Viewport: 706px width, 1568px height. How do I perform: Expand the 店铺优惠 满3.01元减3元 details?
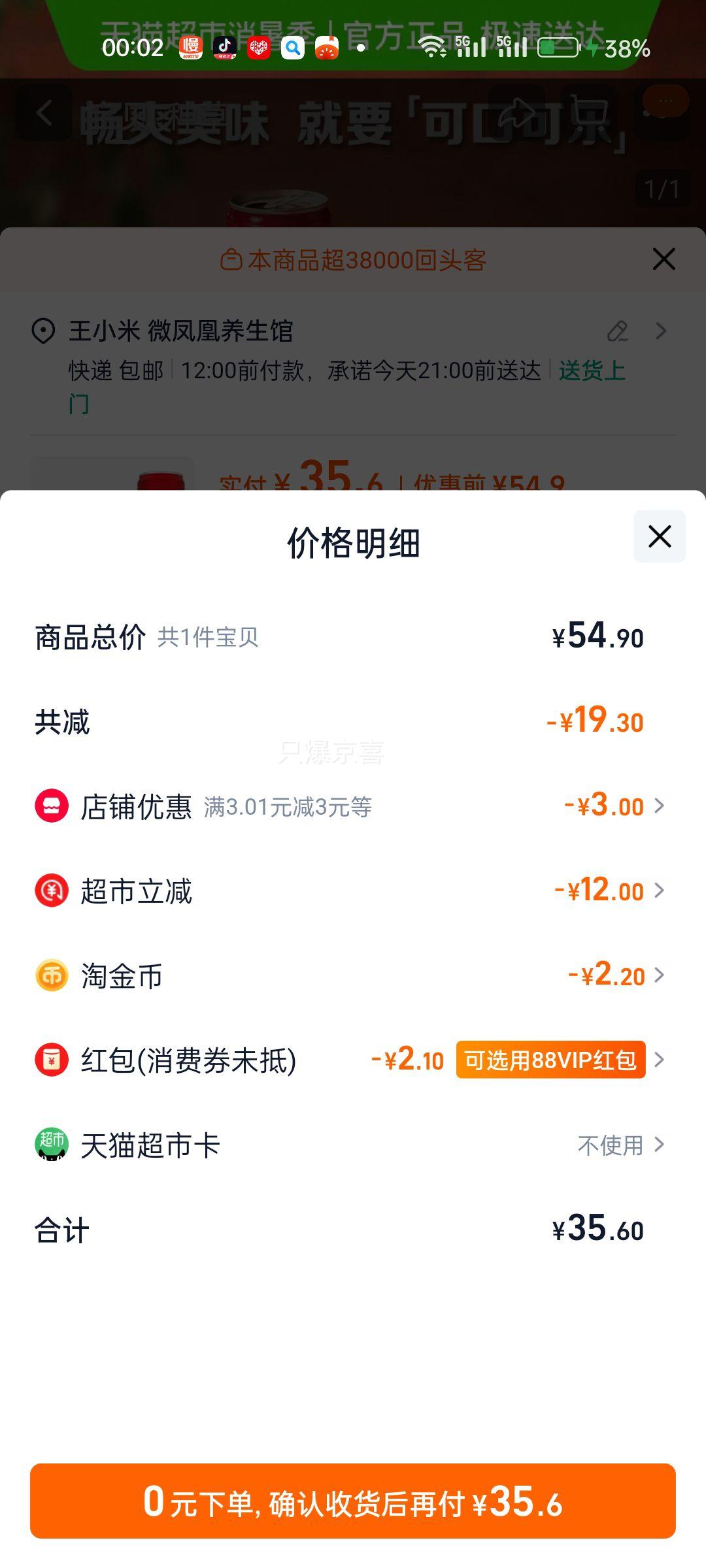coord(658,806)
